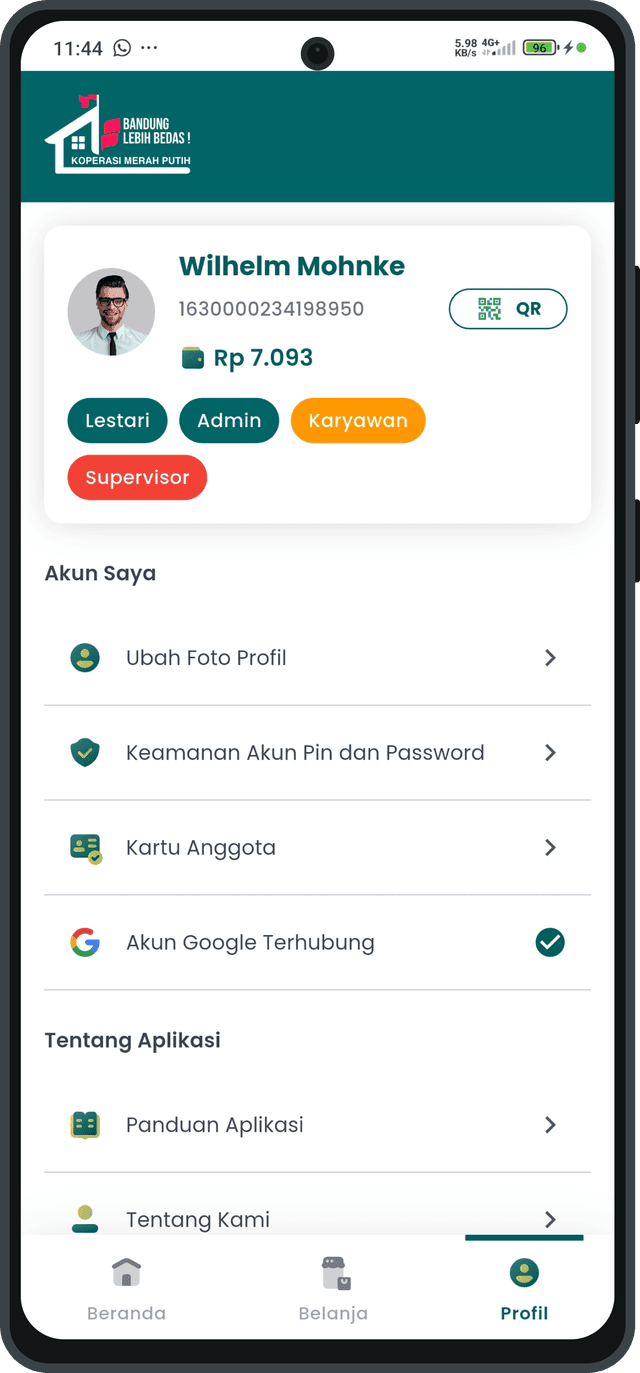Open Keamanan Akun Pin dan Password
The height and width of the screenshot is (1373, 640).
(x=317, y=753)
